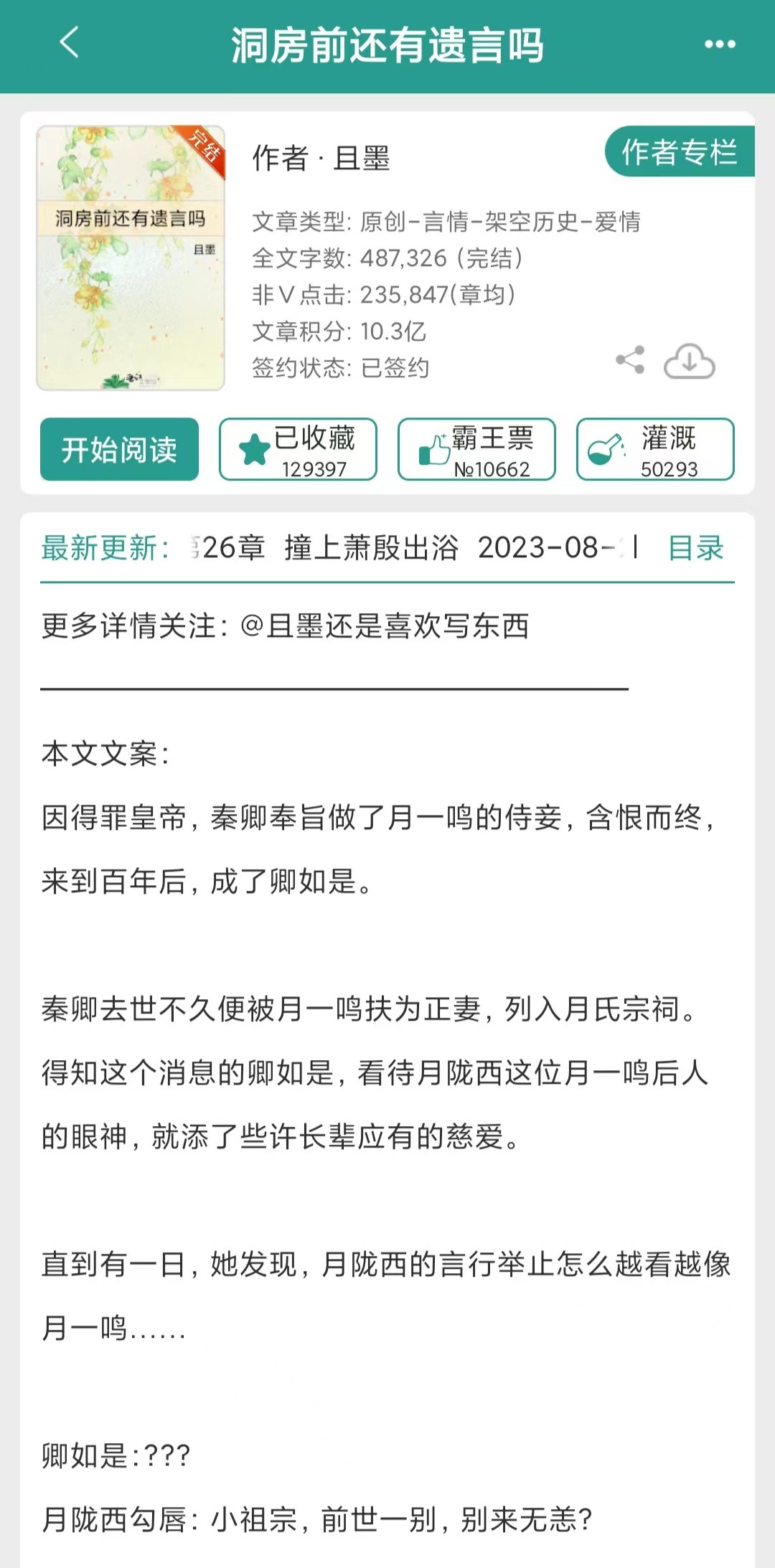Start reading with 开始阅读
This screenshot has width=775, height=1568.
pos(119,450)
